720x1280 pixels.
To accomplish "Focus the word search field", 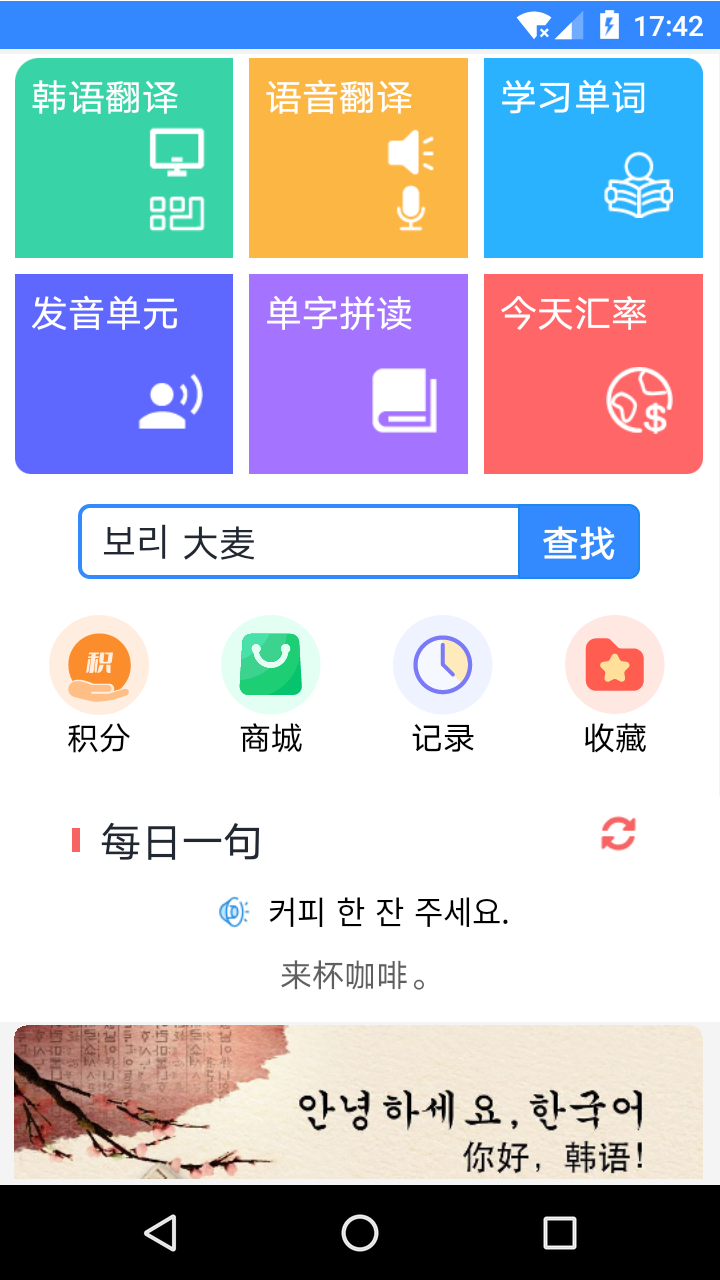I will point(300,542).
